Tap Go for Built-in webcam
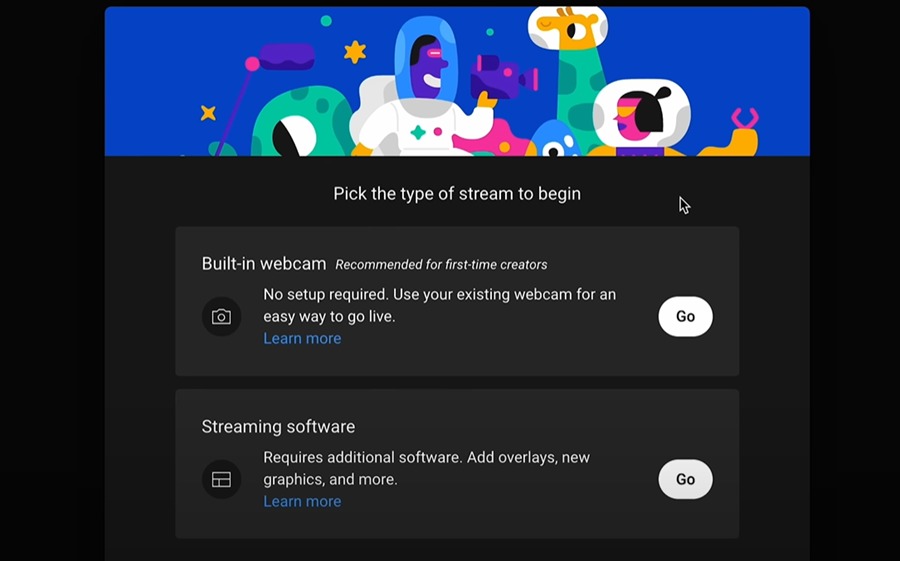900x561 pixels. 685,316
